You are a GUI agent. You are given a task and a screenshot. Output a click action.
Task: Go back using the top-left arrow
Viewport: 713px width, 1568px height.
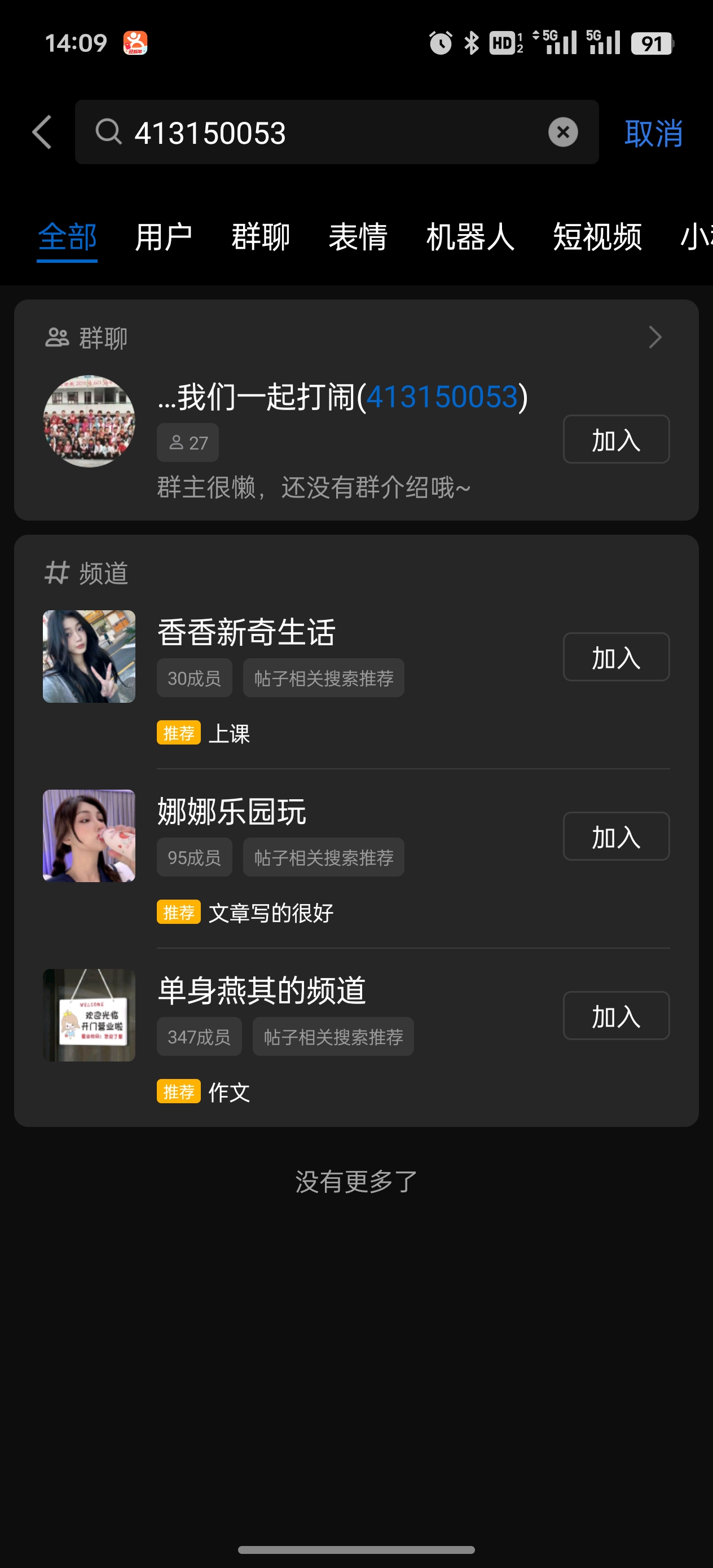click(42, 132)
